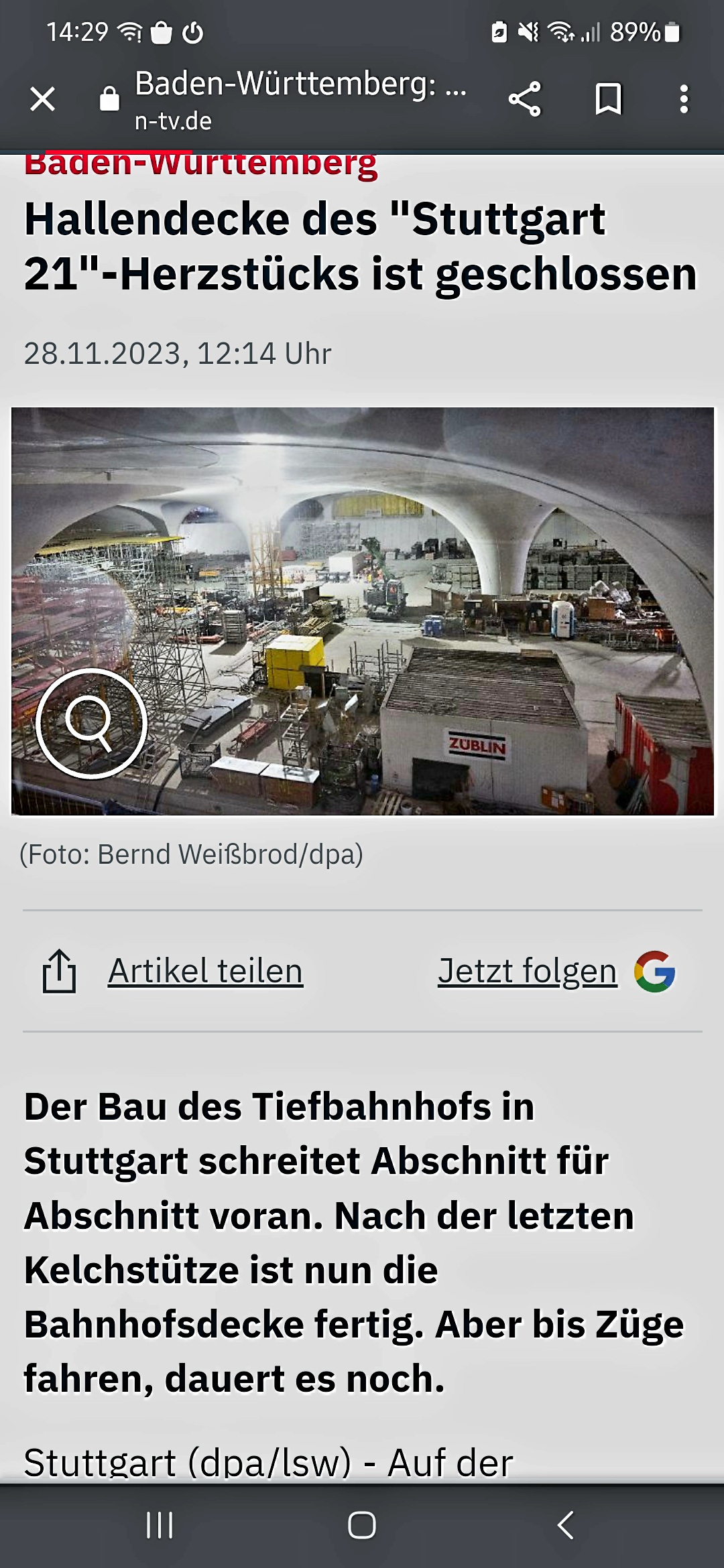Follow via Jetzt folgen link

click(x=527, y=971)
